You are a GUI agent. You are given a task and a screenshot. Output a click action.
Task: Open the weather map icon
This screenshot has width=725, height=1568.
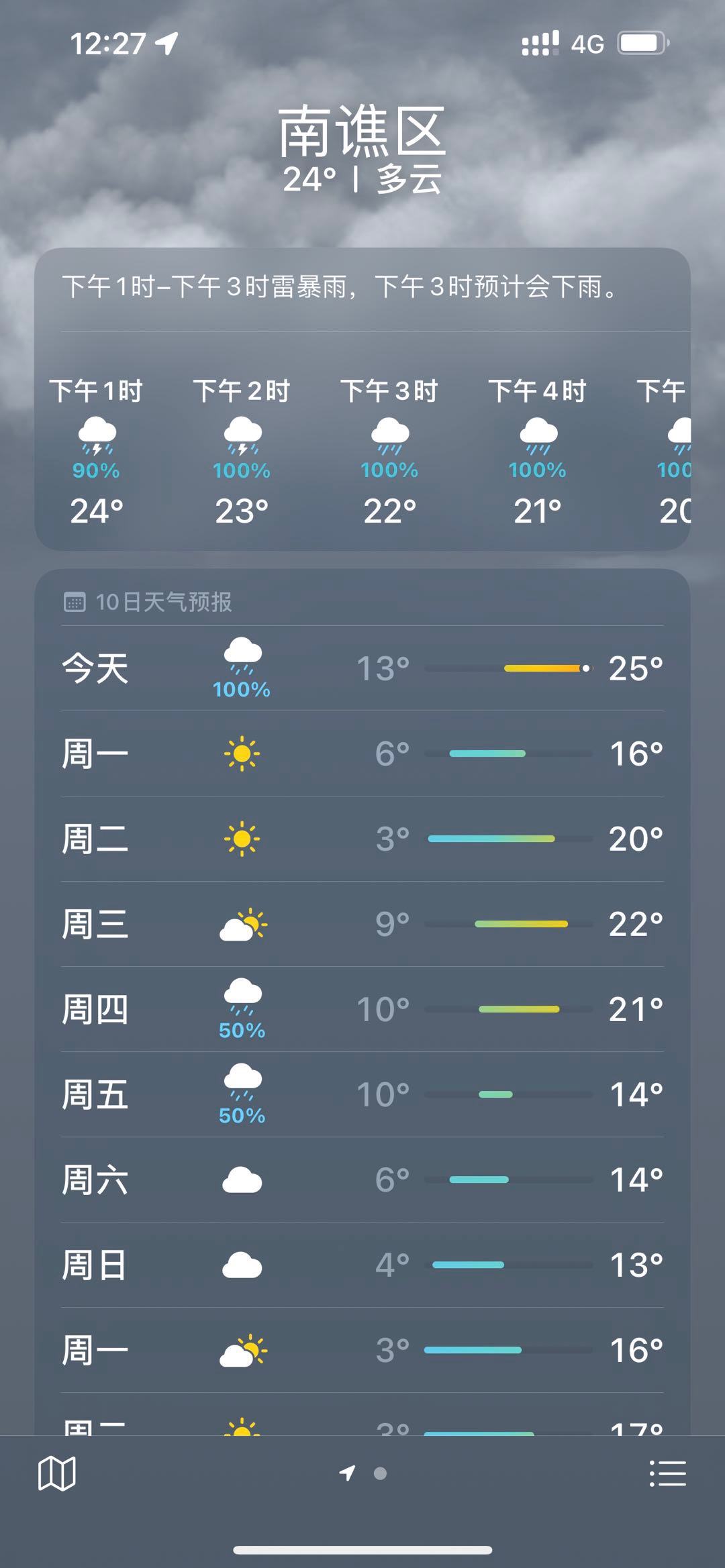[57, 1473]
